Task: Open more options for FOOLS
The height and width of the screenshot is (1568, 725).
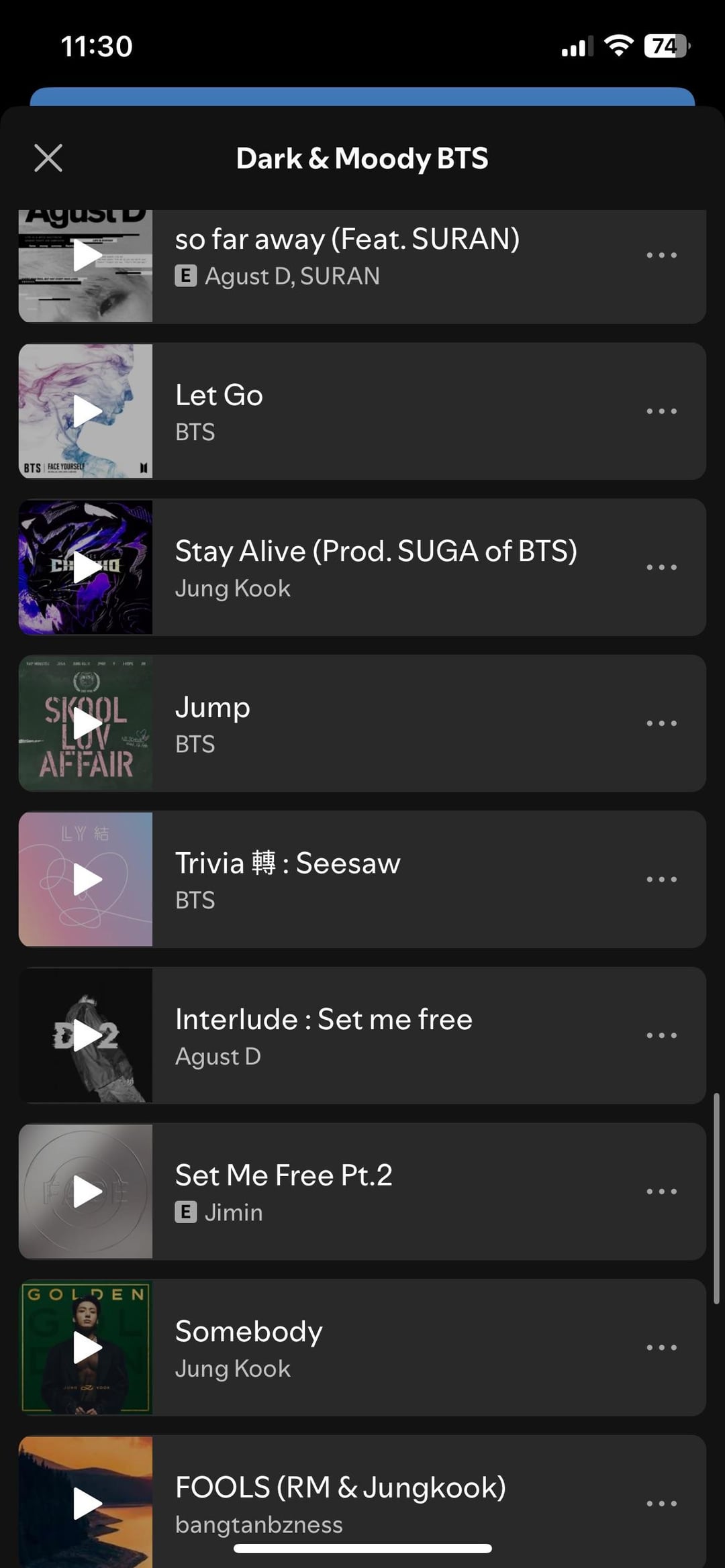Action: click(x=661, y=1504)
